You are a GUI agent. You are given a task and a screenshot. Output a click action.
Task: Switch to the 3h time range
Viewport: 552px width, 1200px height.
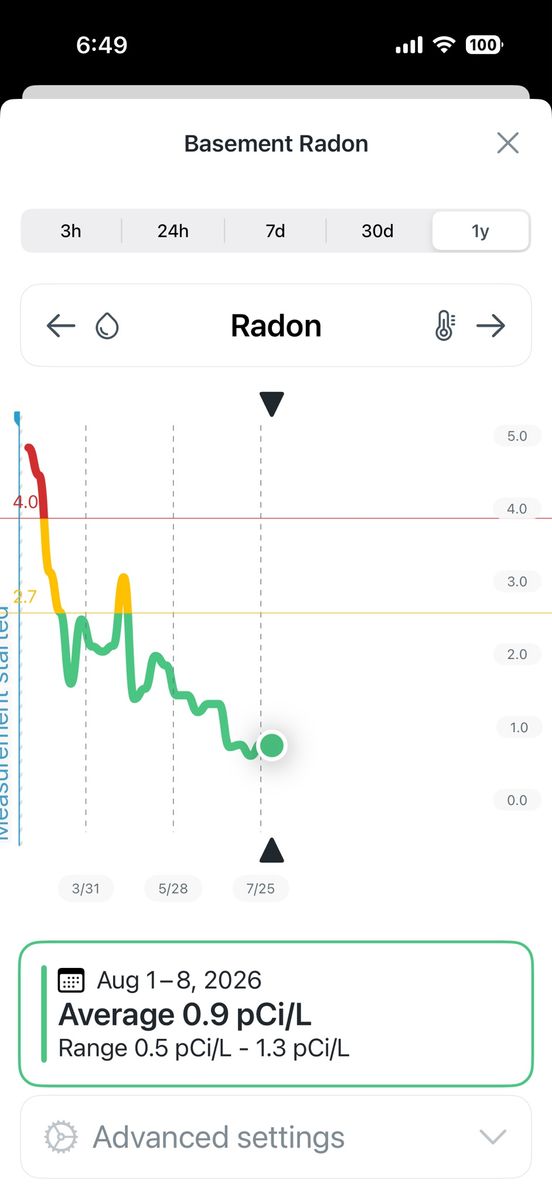pos(71,231)
